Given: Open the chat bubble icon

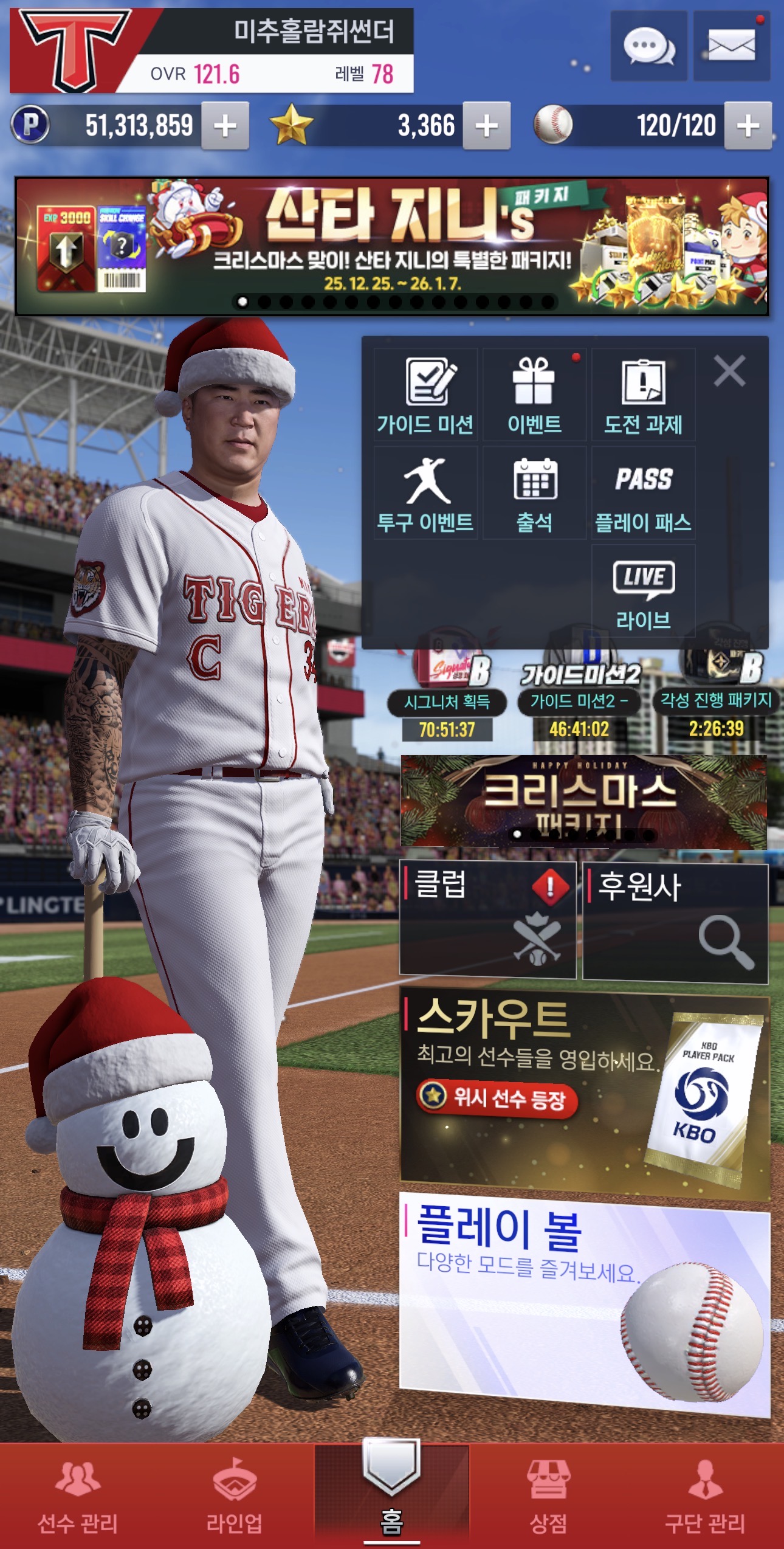Looking at the screenshot, I should [x=648, y=46].
